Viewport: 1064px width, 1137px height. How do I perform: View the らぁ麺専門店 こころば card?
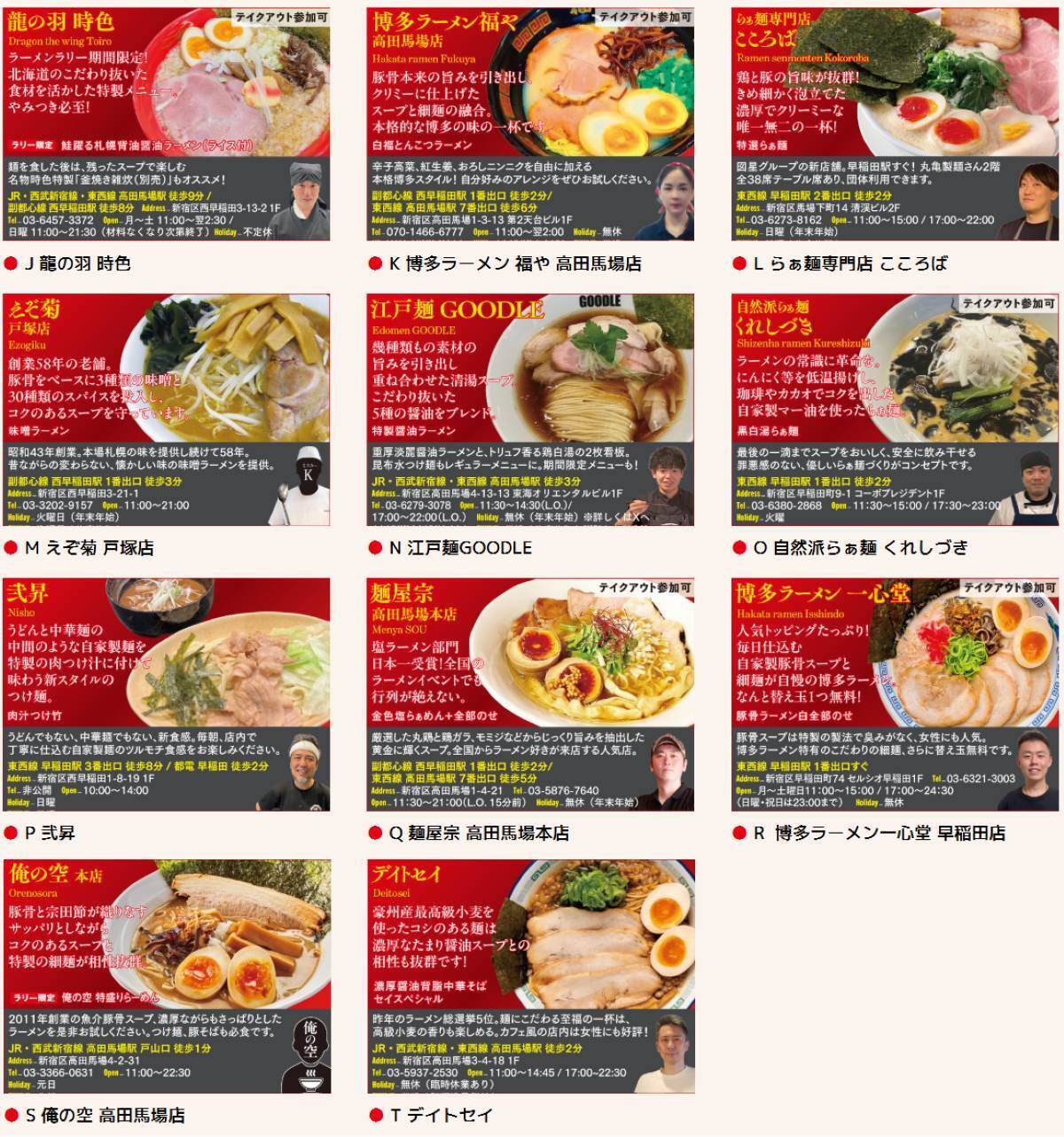tap(896, 124)
